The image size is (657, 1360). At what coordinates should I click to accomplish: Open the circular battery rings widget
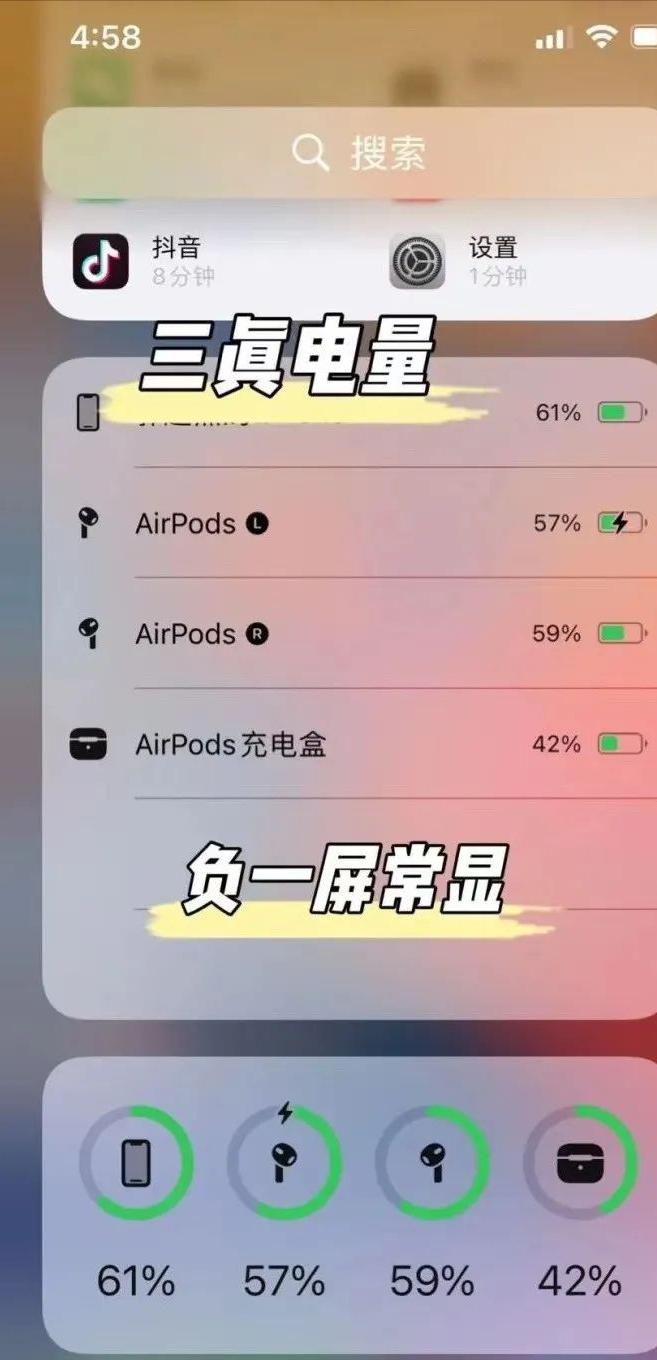click(x=349, y=1205)
